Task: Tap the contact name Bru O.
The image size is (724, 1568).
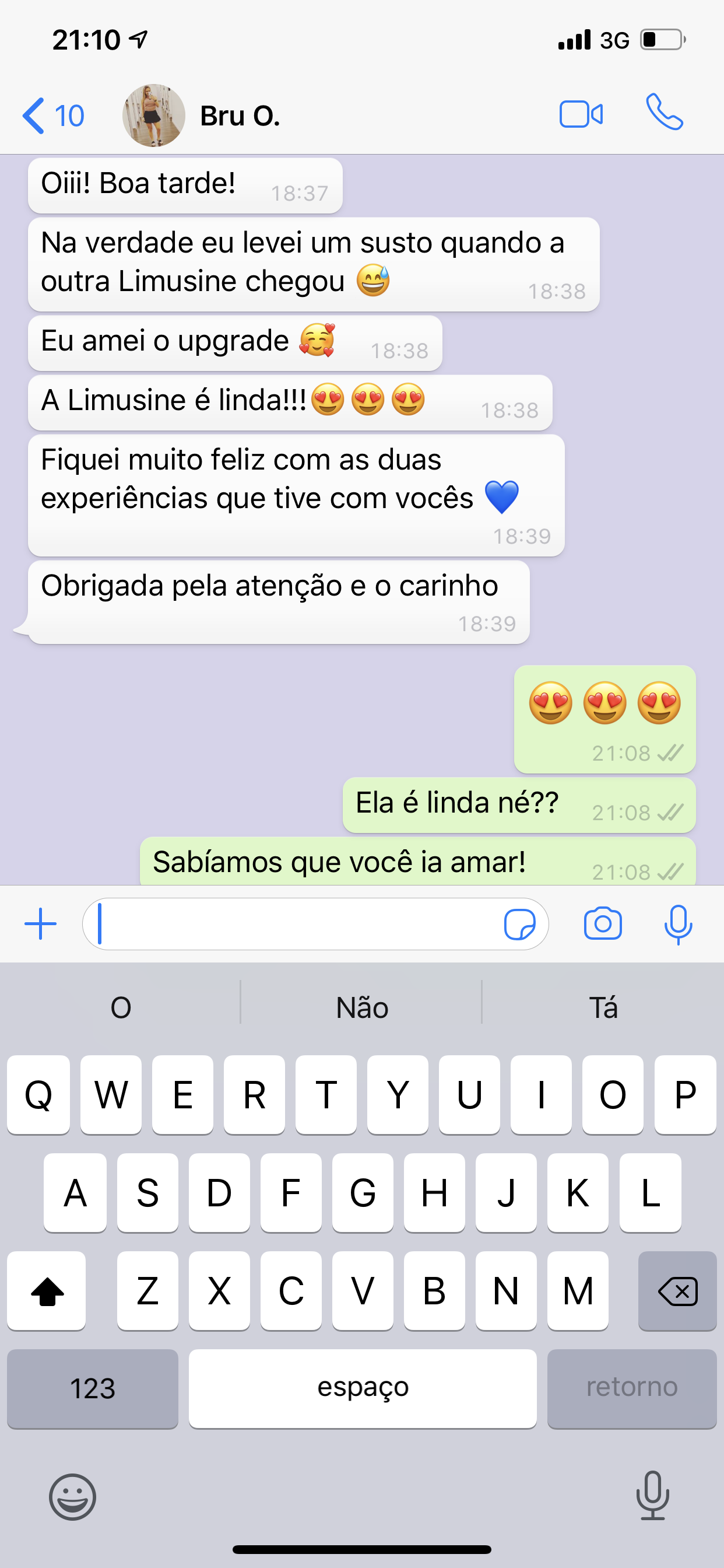Action: click(x=240, y=116)
